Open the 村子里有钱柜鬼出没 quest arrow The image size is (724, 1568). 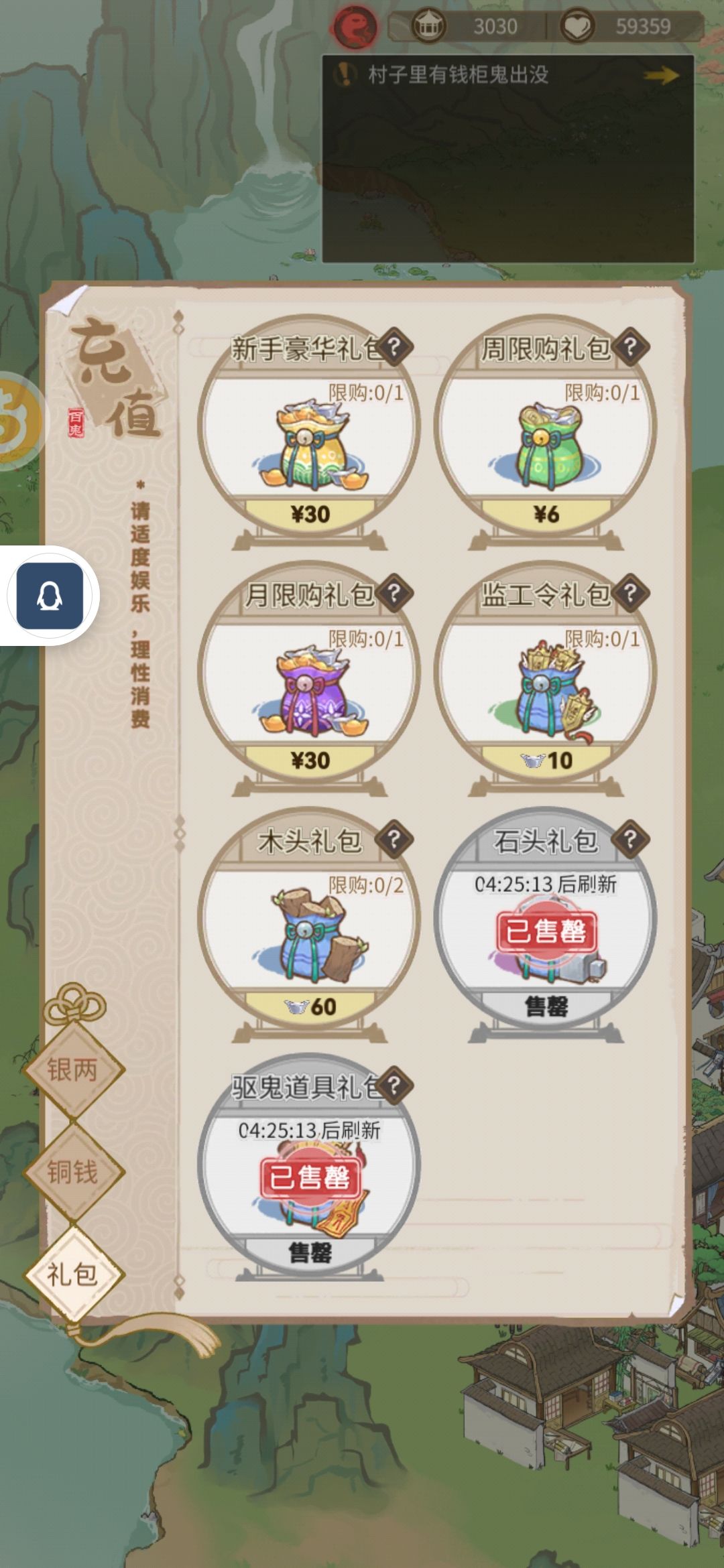point(660,75)
